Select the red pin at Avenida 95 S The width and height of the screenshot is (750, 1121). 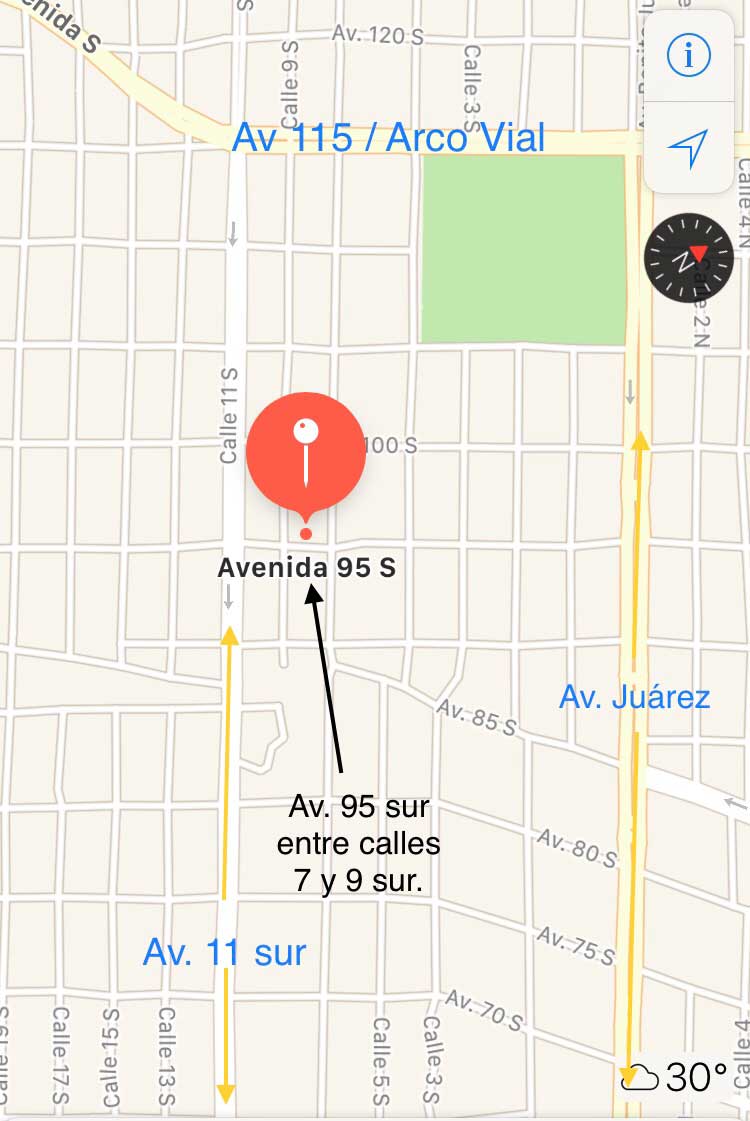[305, 457]
